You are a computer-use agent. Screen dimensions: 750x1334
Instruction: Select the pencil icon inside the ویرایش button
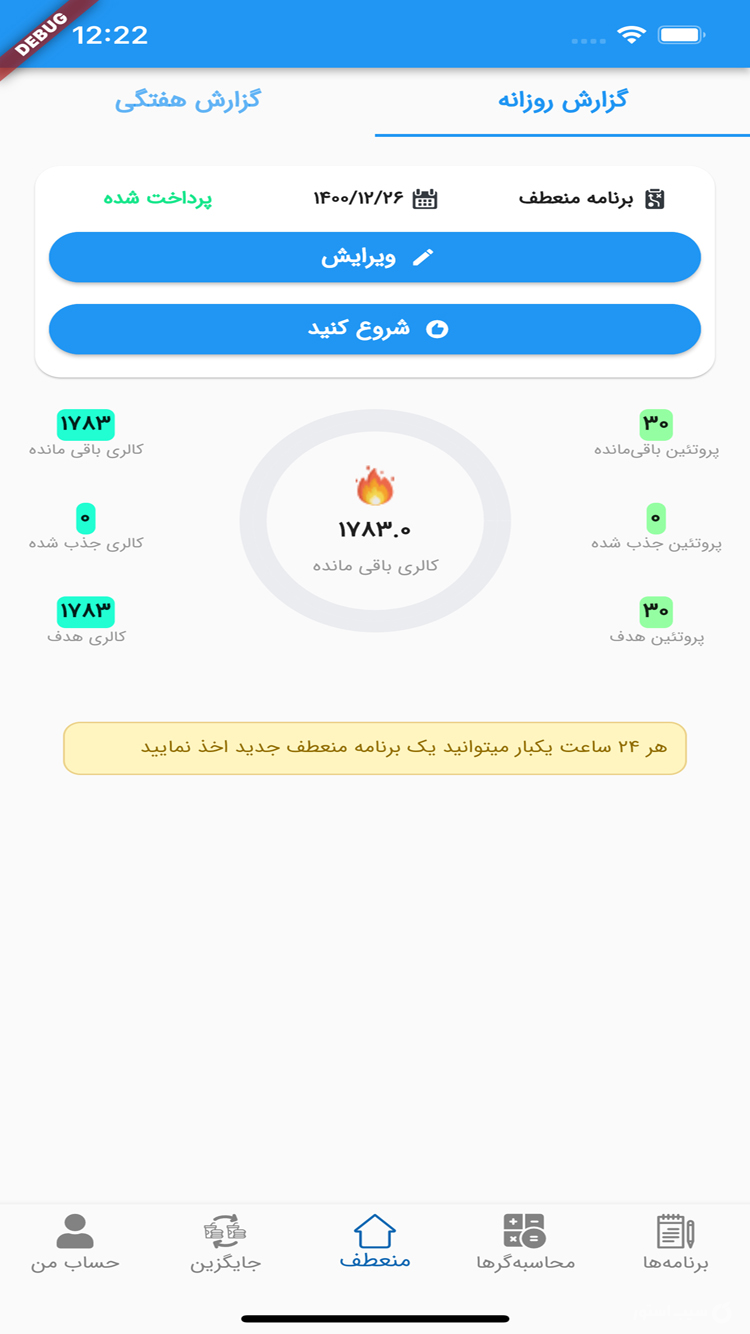424,256
